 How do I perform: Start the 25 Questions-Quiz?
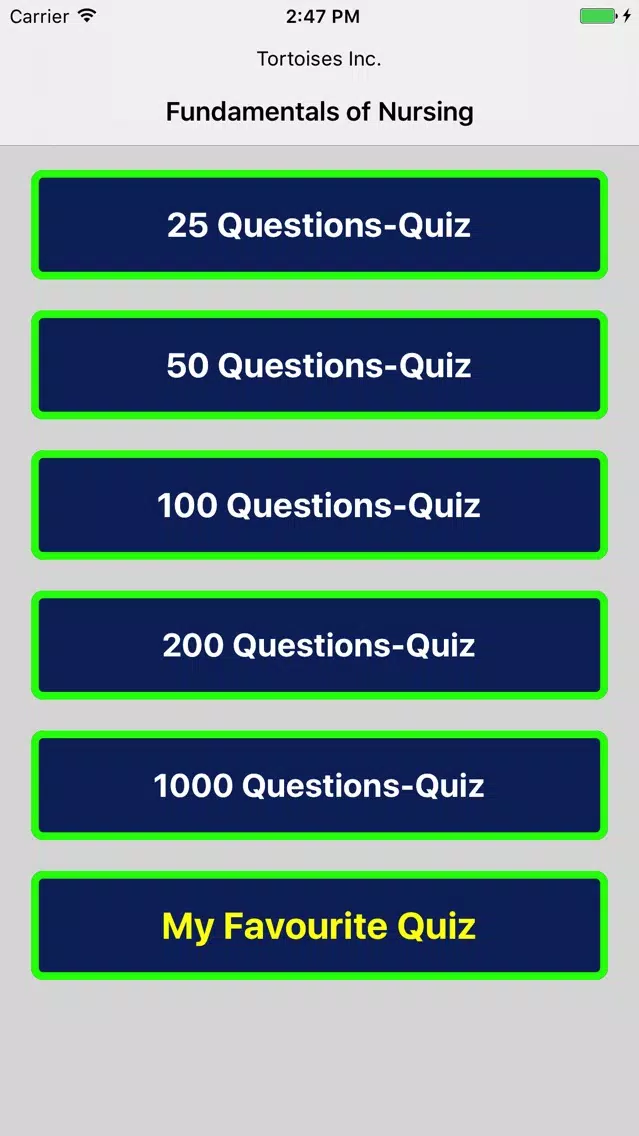click(x=319, y=225)
